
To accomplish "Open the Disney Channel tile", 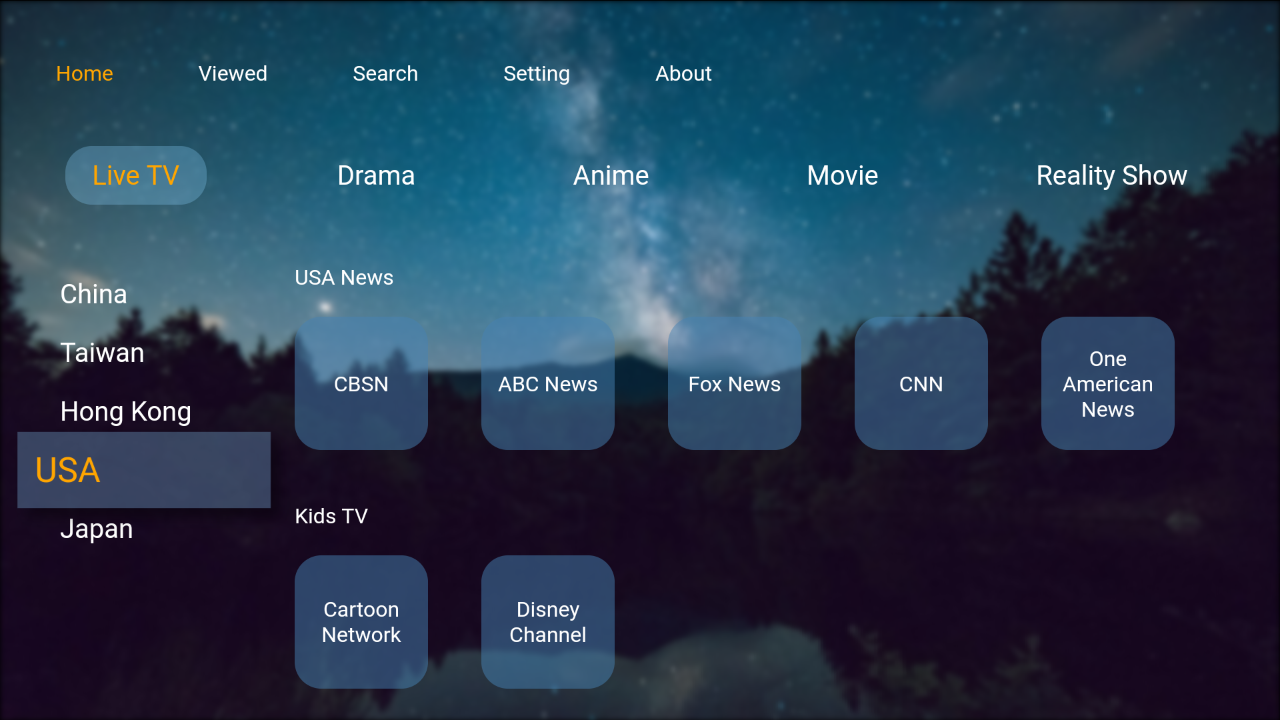I will click(x=548, y=622).
